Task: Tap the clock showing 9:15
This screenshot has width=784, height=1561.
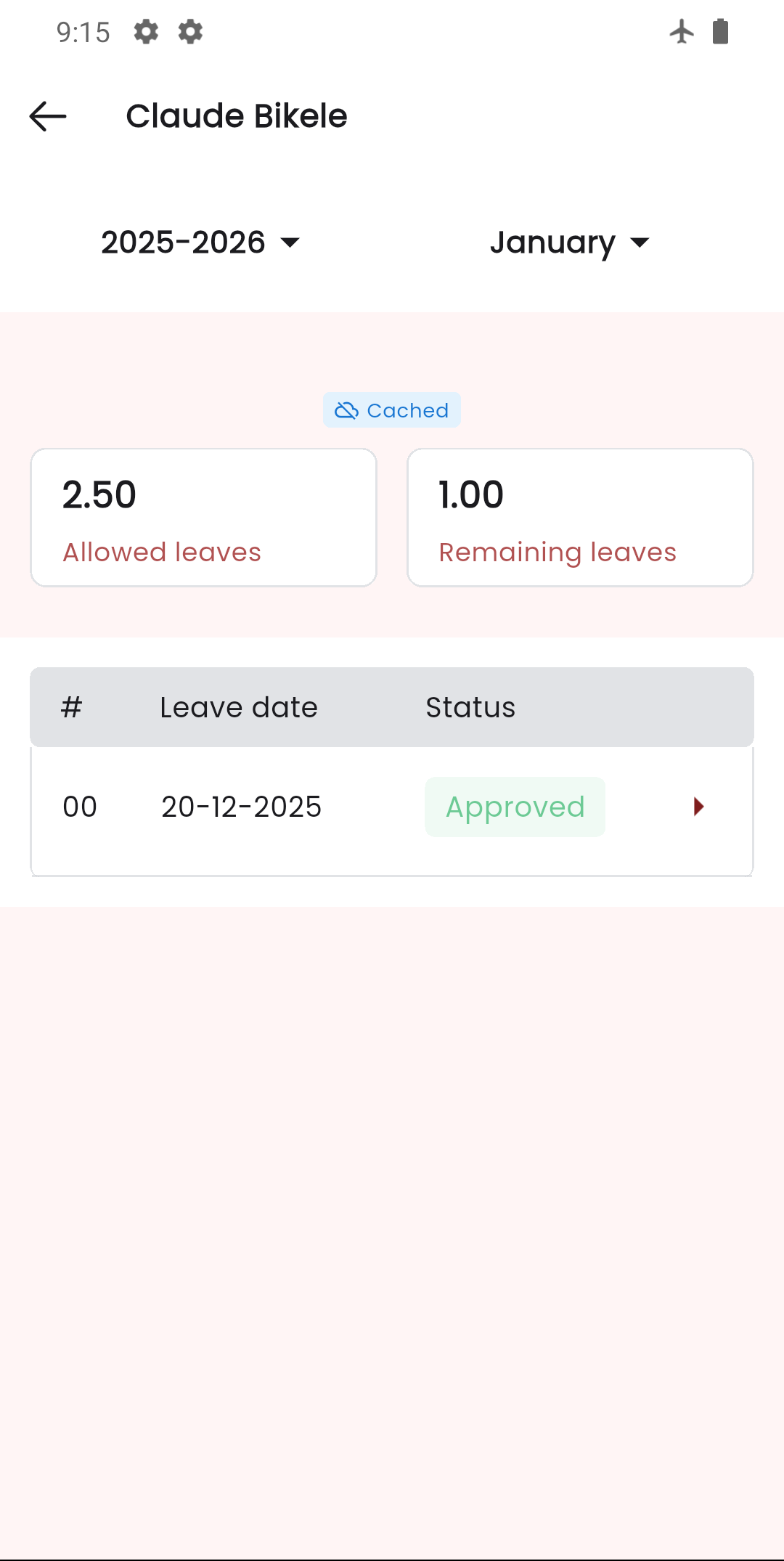Action: click(83, 32)
